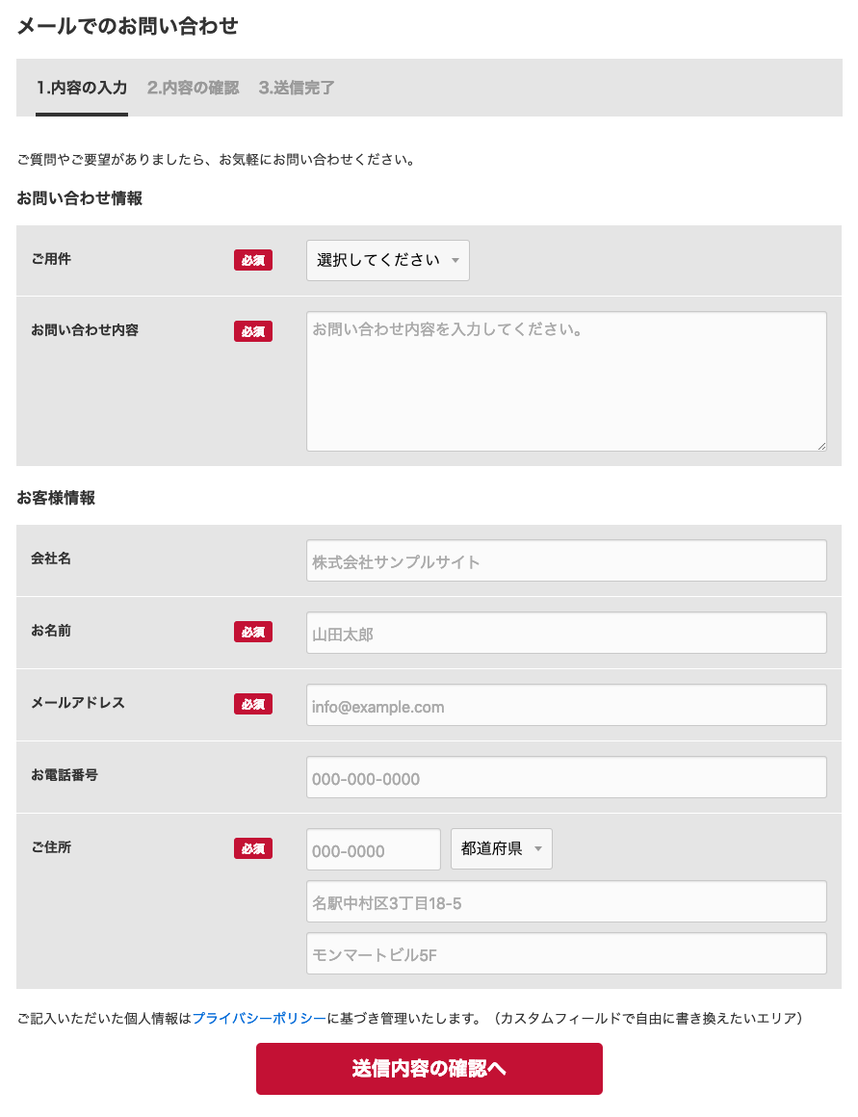Expand the 都道府県 dropdown

pos(501,849)
